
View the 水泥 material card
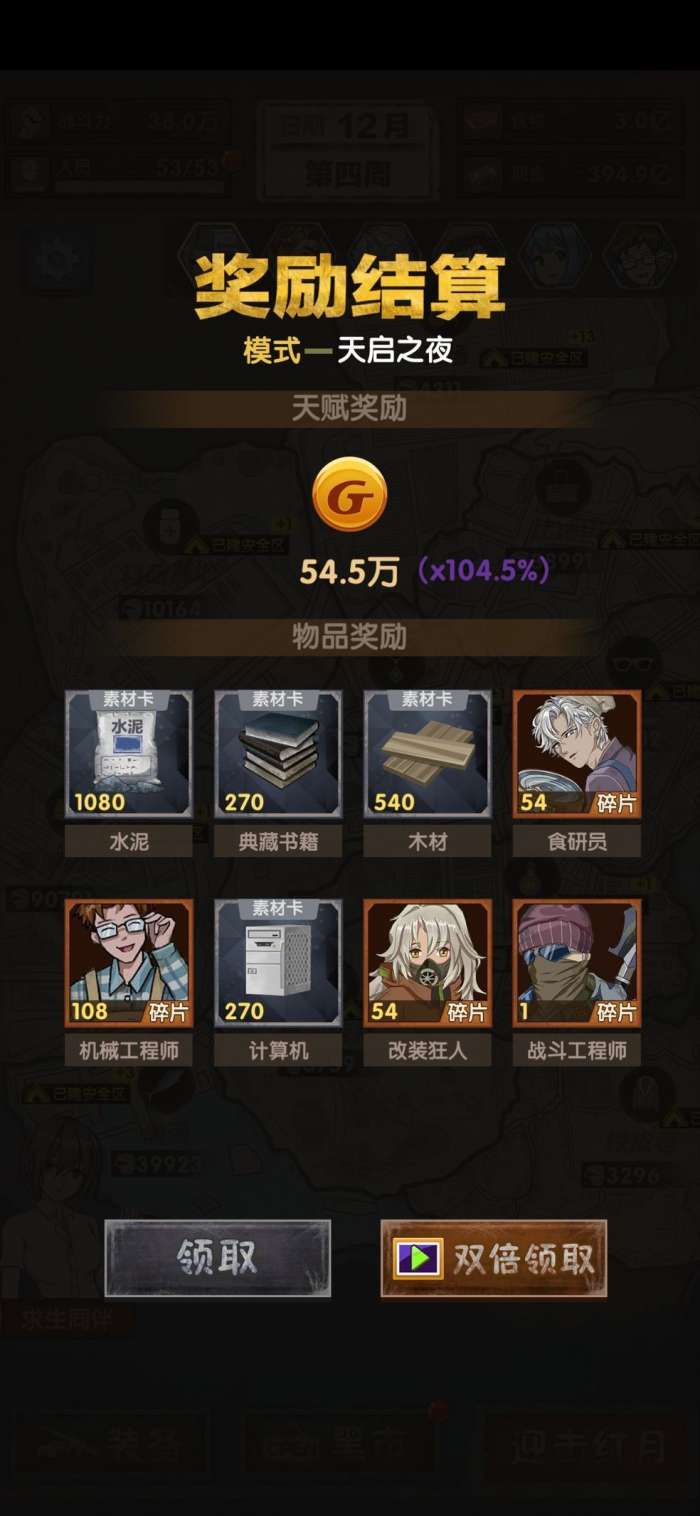point(128,754)
